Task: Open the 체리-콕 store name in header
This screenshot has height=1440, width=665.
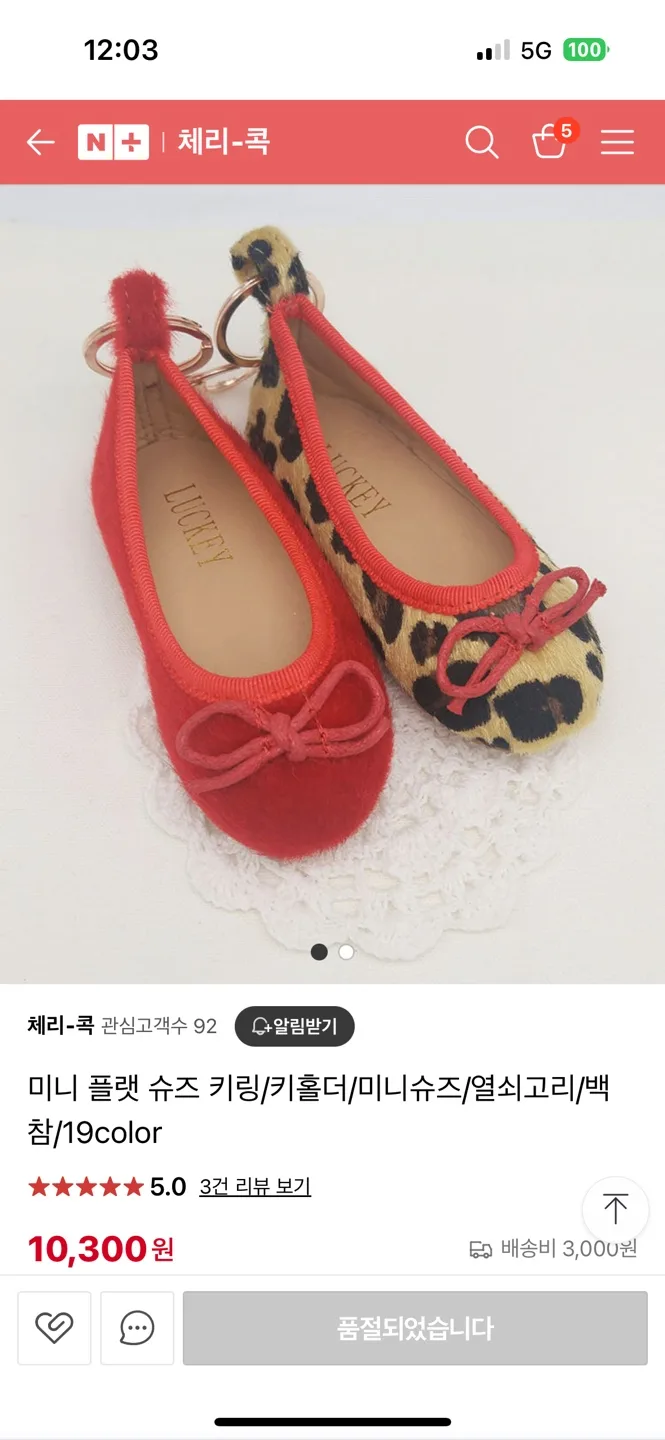Action: click(224, 142)
